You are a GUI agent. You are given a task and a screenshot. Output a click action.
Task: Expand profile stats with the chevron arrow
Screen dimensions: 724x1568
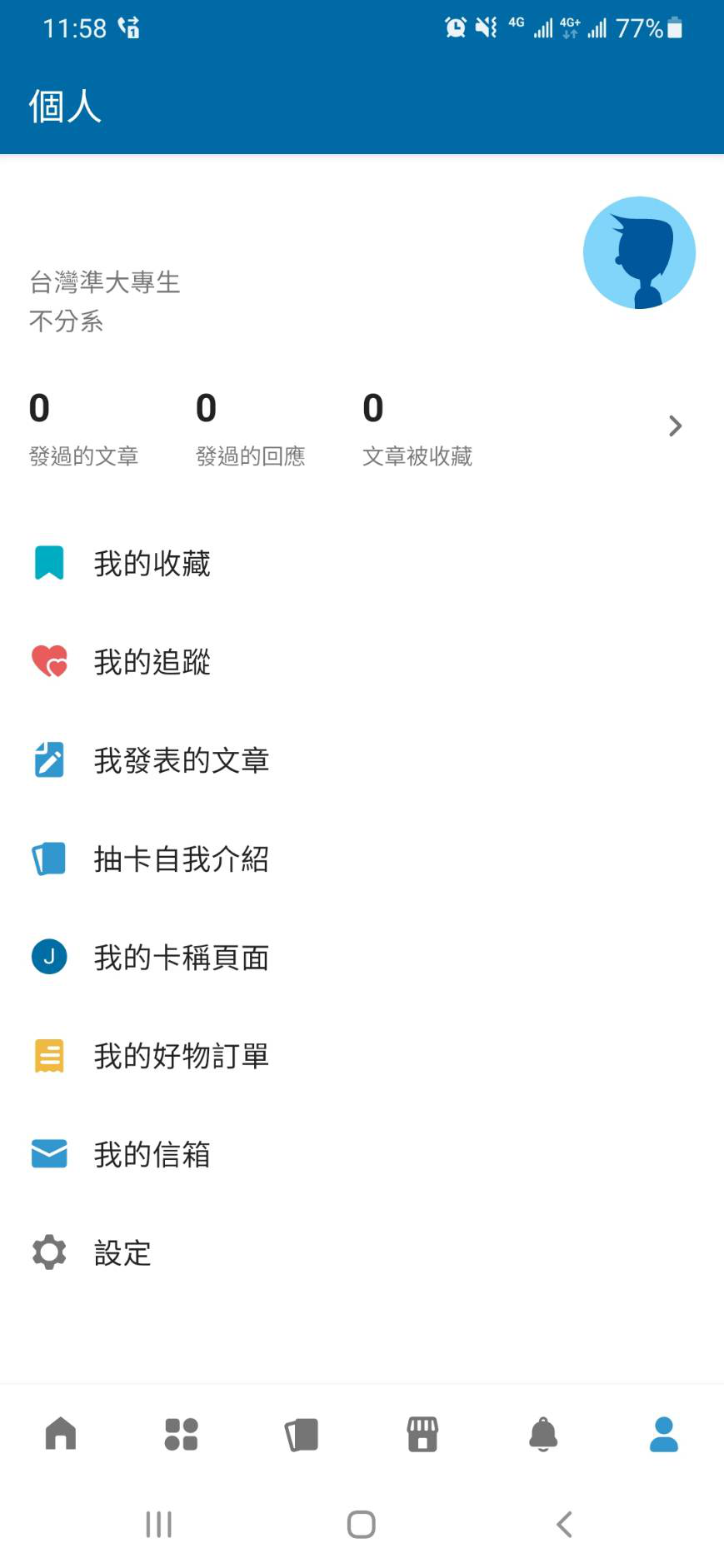(x=675, y=426)
